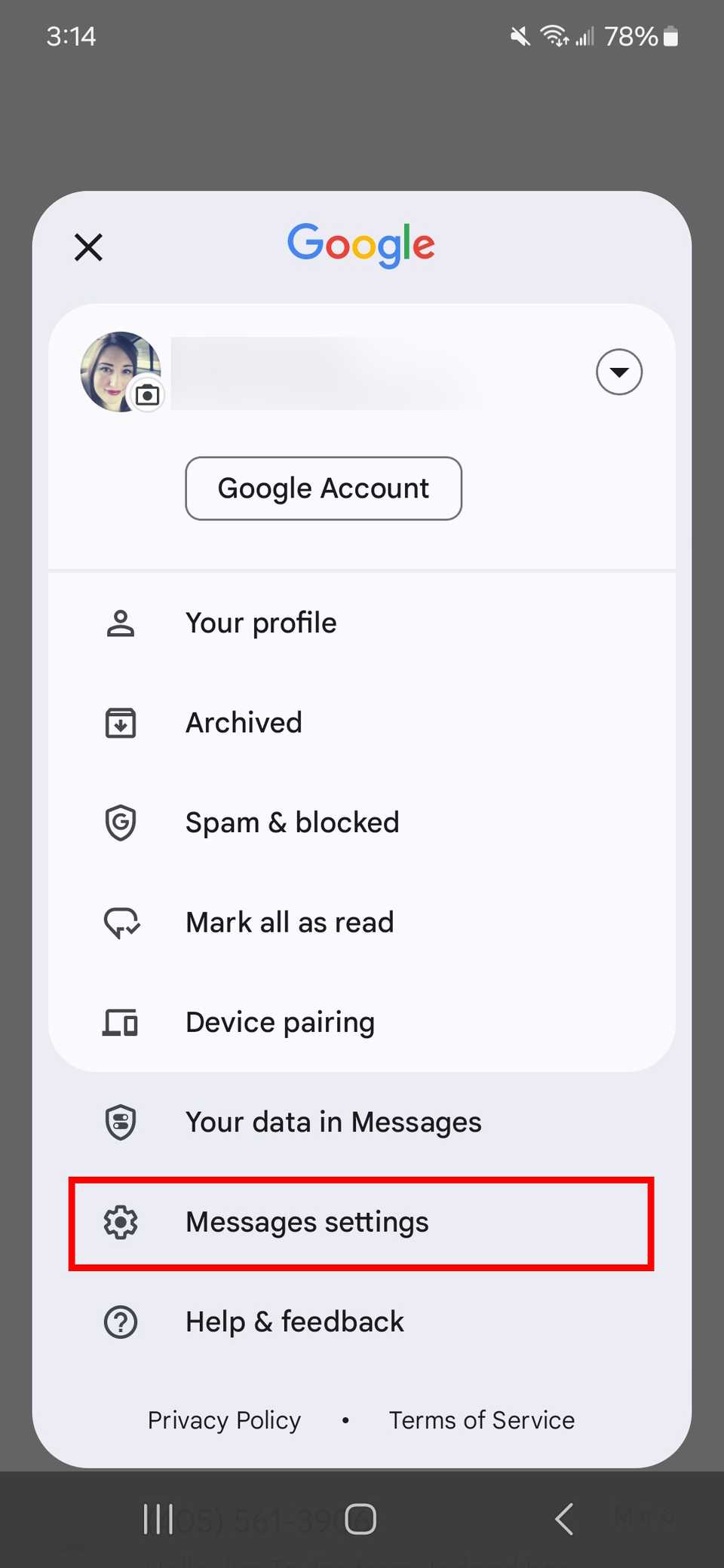Select the Device pairing devices icon
Image resolution: width=724 pixels, height=1568 pixels.
point(120,1022)
